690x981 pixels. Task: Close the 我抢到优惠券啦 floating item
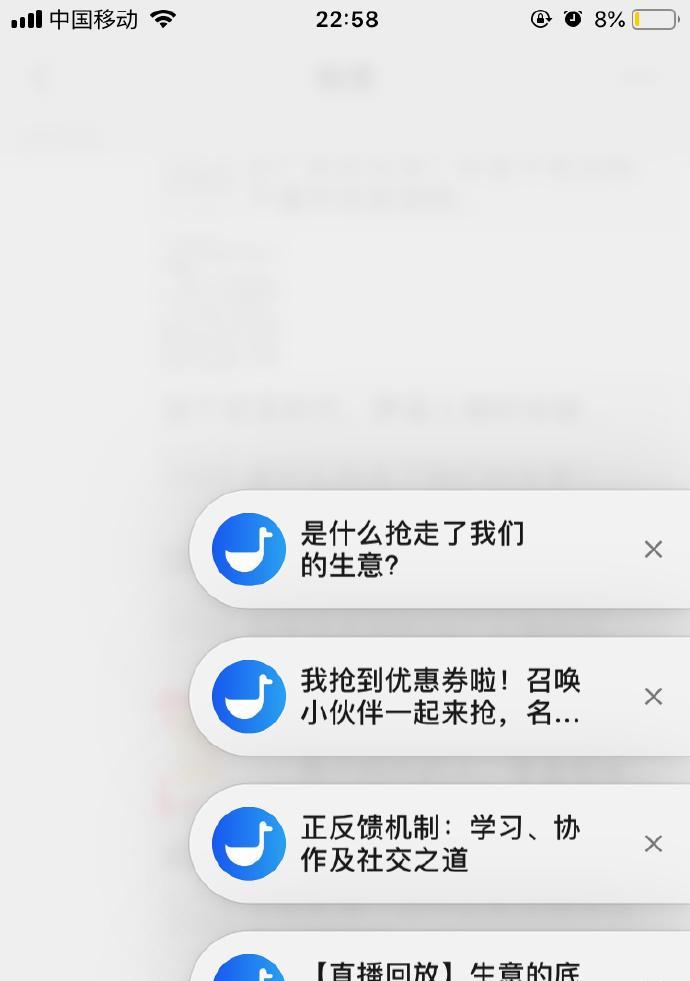coord(653,696)
